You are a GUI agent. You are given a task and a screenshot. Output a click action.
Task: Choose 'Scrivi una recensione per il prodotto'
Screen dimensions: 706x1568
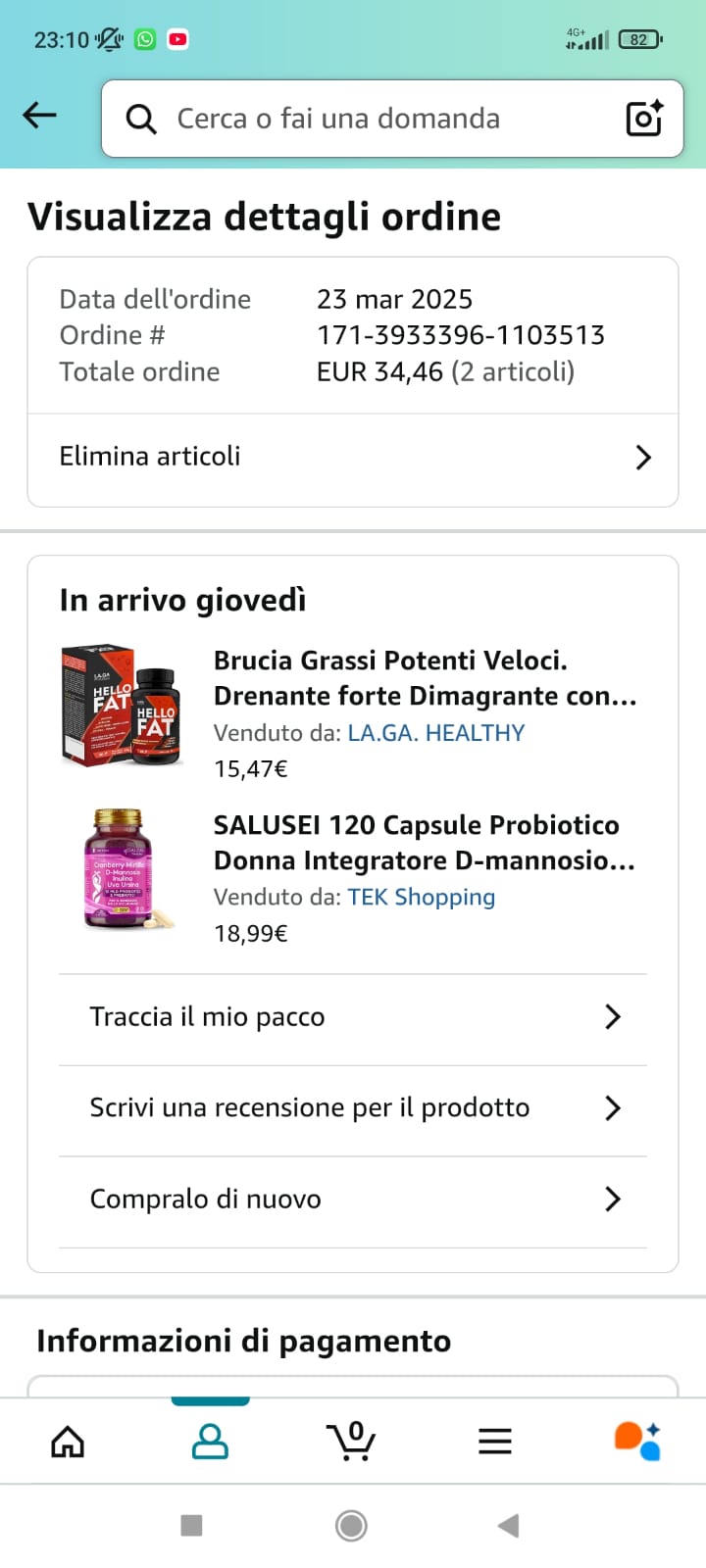click(353, 1108)
